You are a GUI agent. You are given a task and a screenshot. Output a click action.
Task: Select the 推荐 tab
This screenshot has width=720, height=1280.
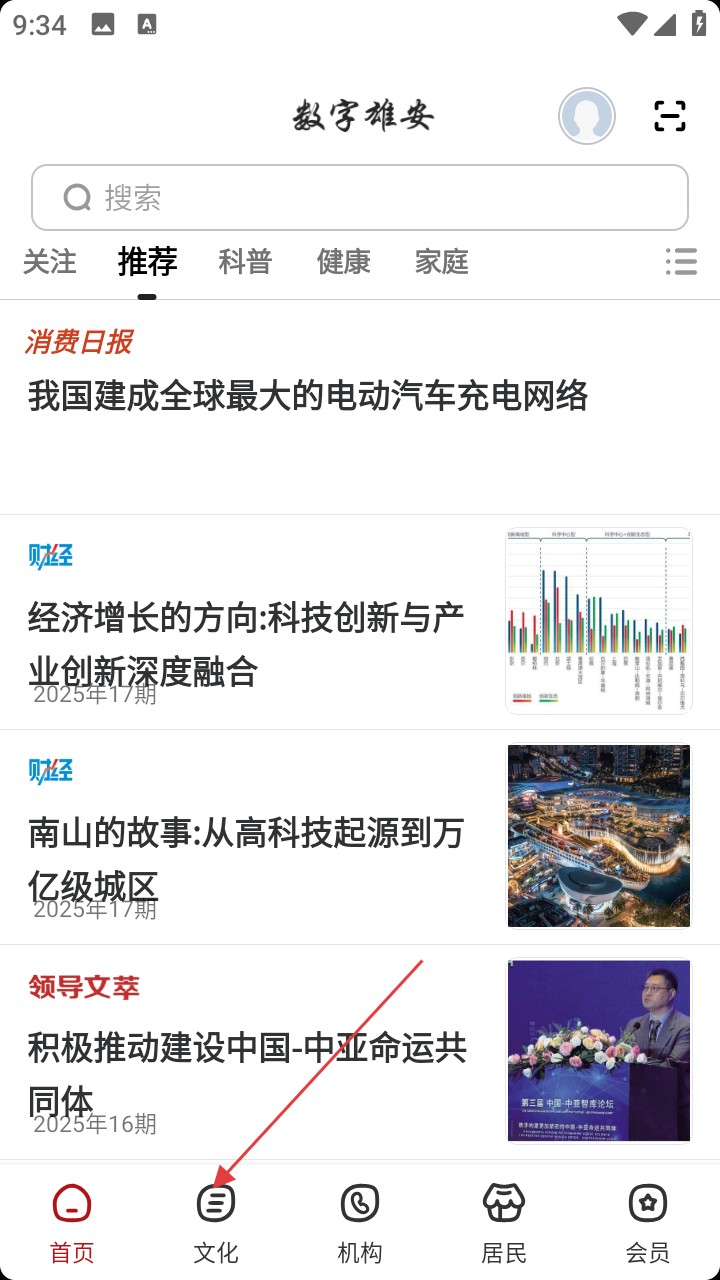[147, 262]
